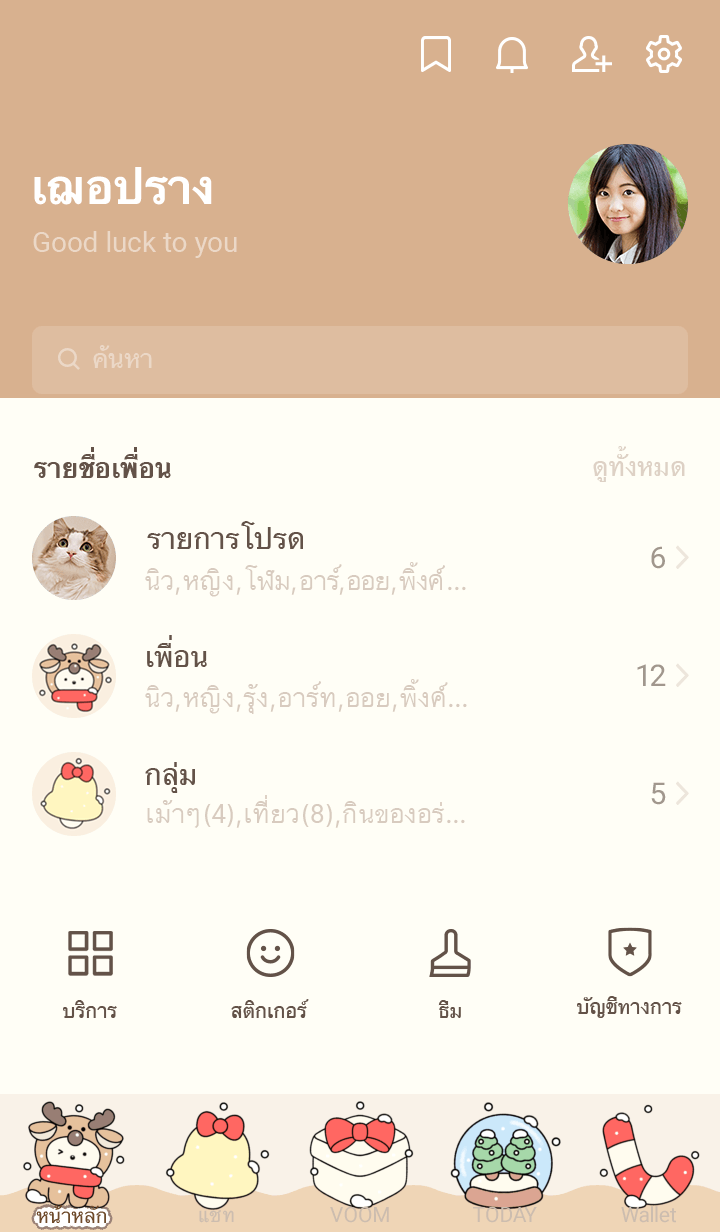This screenshot has width=720, height=1232.
Task: Switch to the Wallet tab
Action: 648,1165
